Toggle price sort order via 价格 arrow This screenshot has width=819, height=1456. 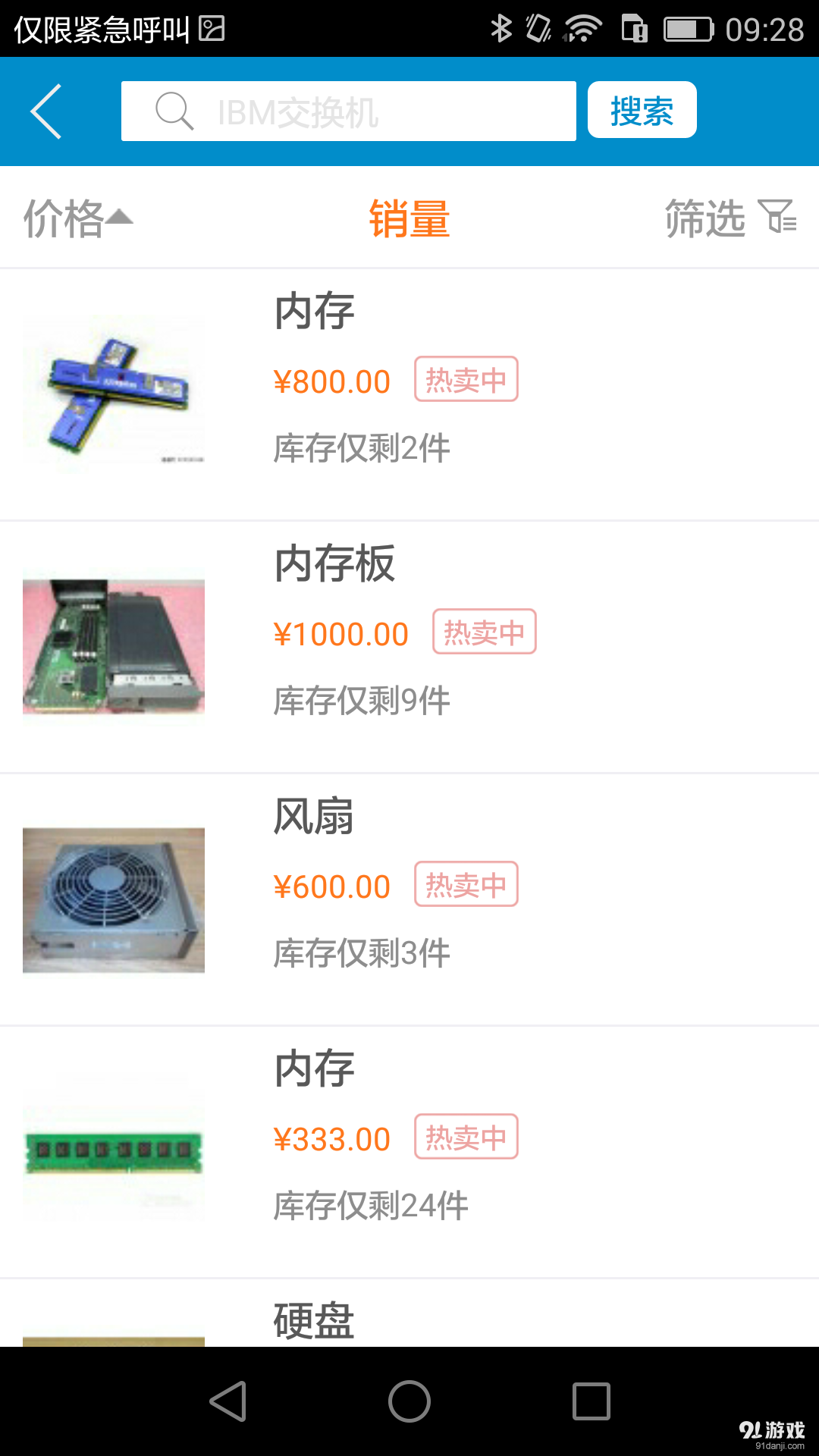120,216
